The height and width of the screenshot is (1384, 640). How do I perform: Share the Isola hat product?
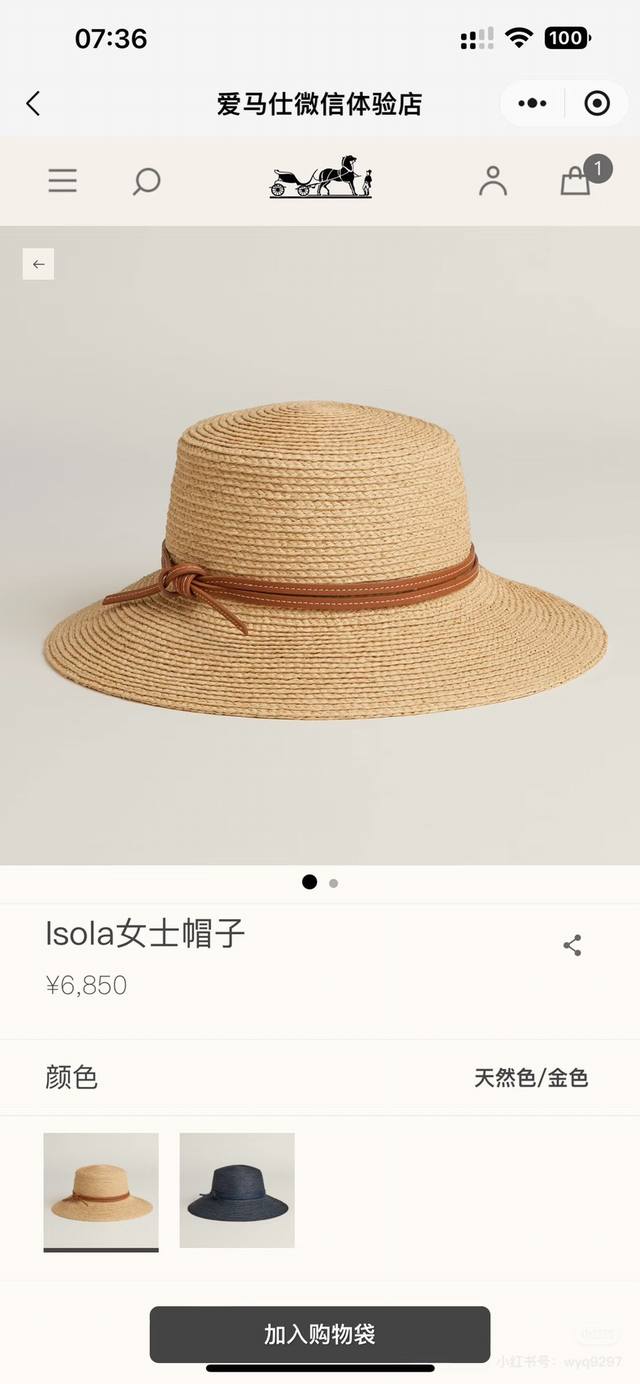(572, 945)
